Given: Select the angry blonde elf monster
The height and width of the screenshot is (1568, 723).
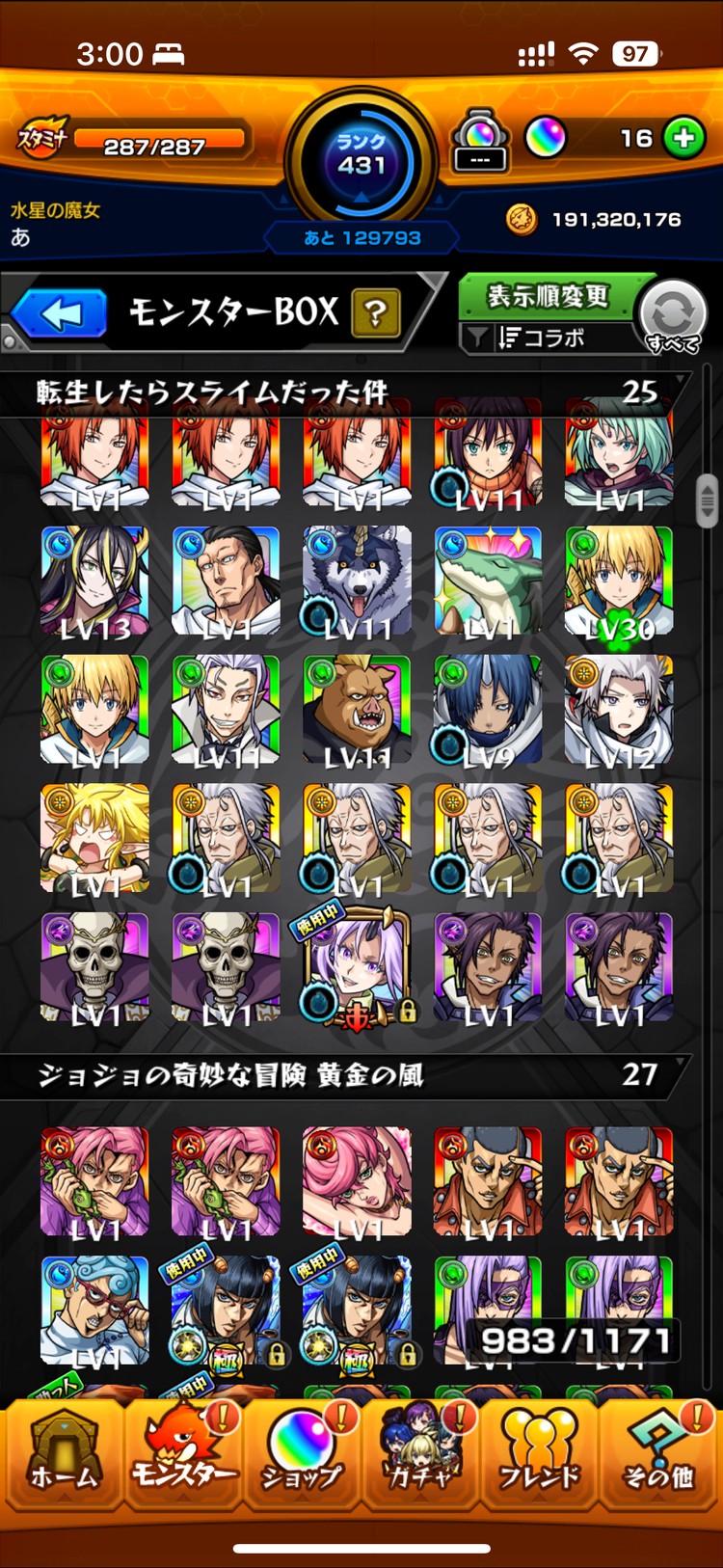Looking at the screenshot, I should [94, 839].
